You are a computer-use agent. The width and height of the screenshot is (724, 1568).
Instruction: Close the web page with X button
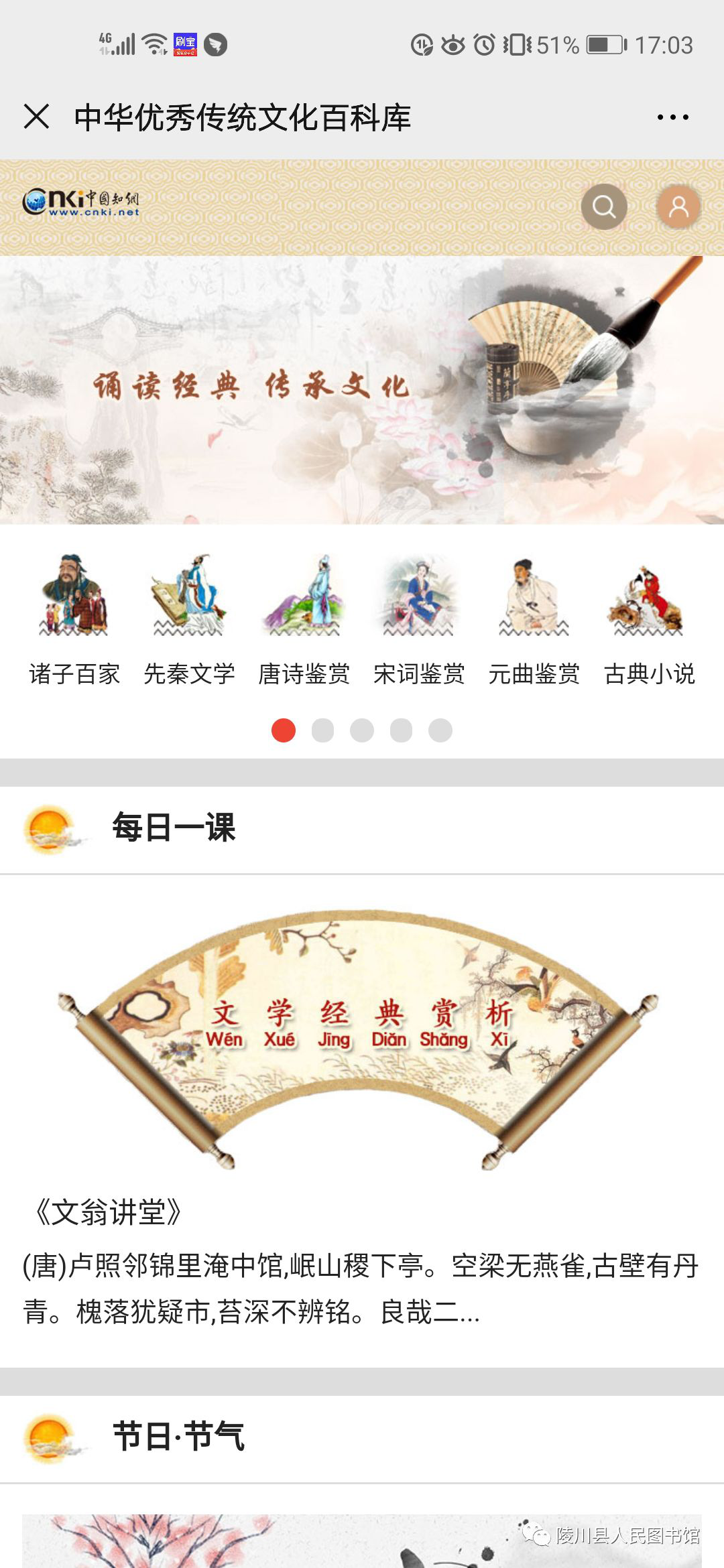click(36, 117)
